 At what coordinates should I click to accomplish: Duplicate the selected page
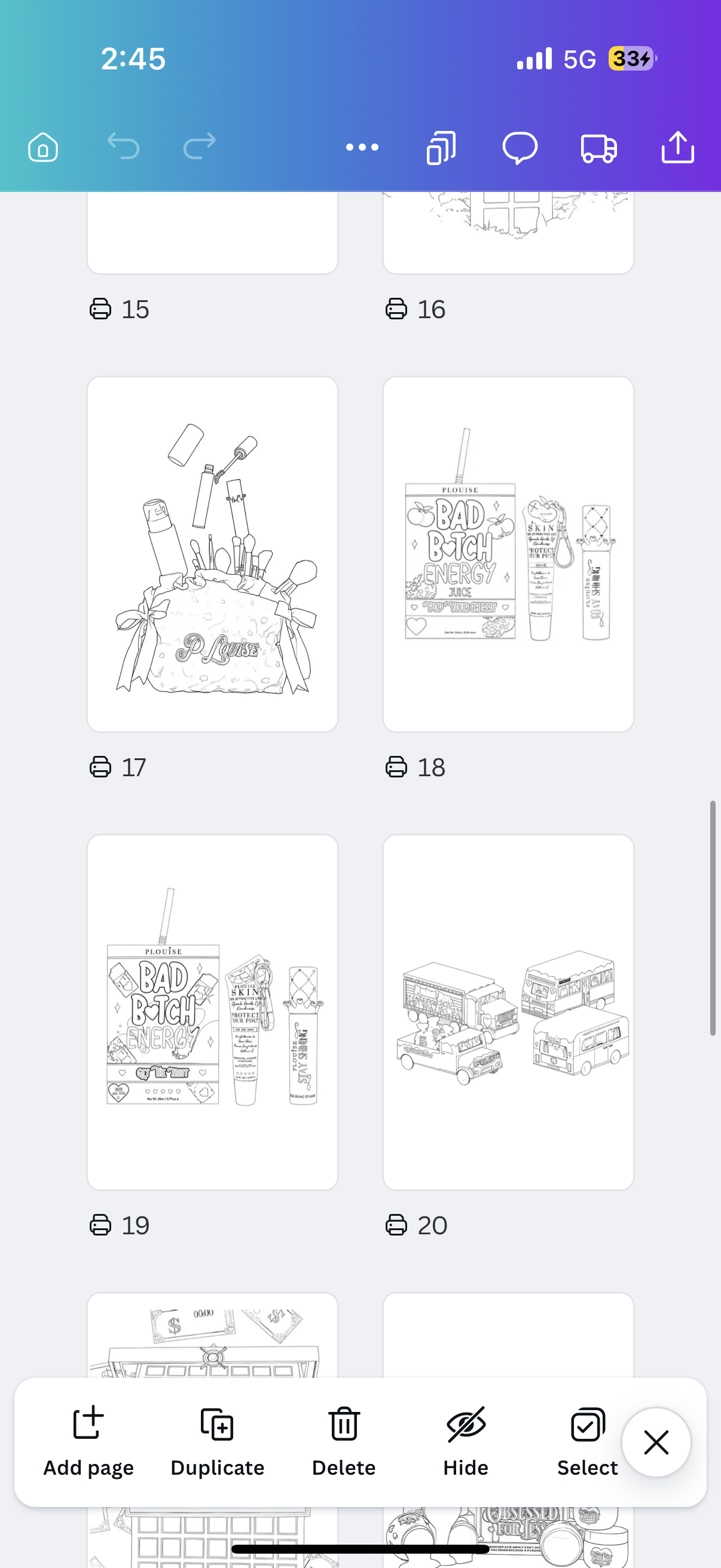(x=217, y=1440)
